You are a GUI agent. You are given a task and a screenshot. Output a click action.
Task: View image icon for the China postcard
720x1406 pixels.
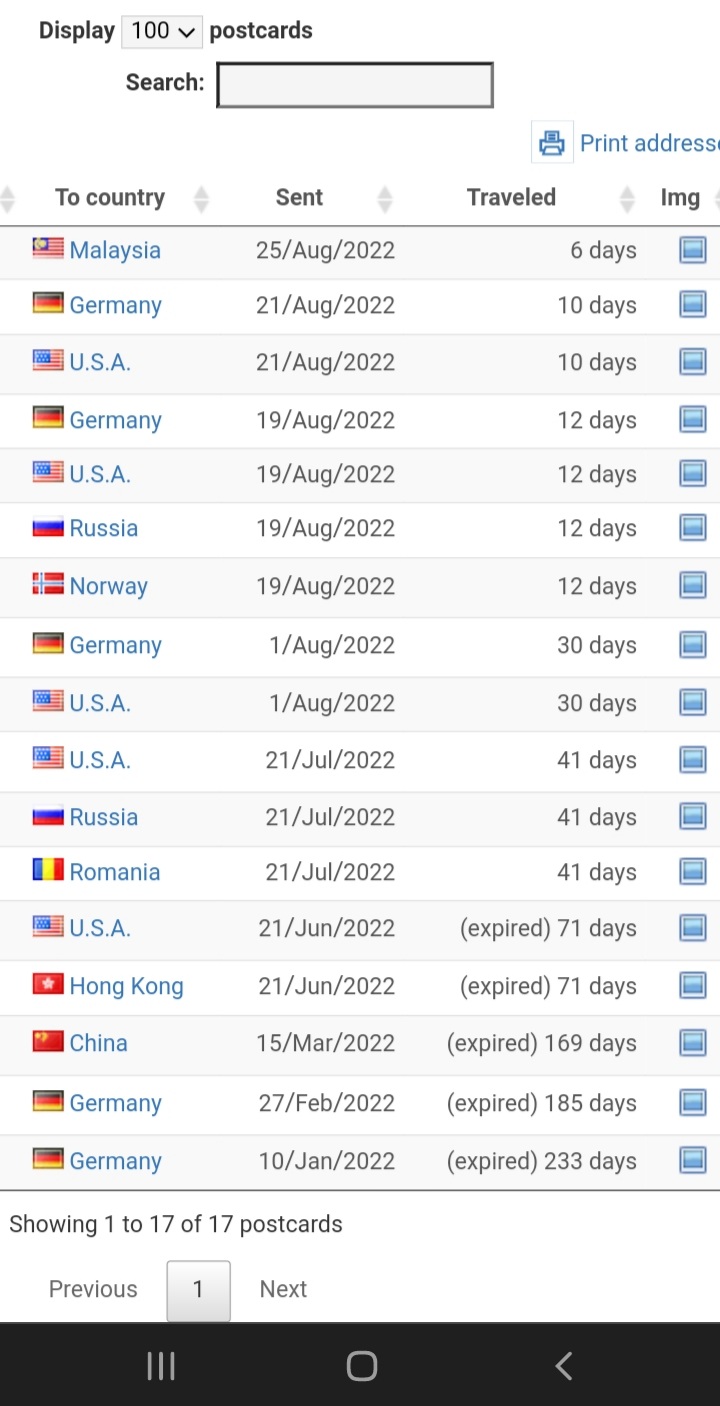693,1043
